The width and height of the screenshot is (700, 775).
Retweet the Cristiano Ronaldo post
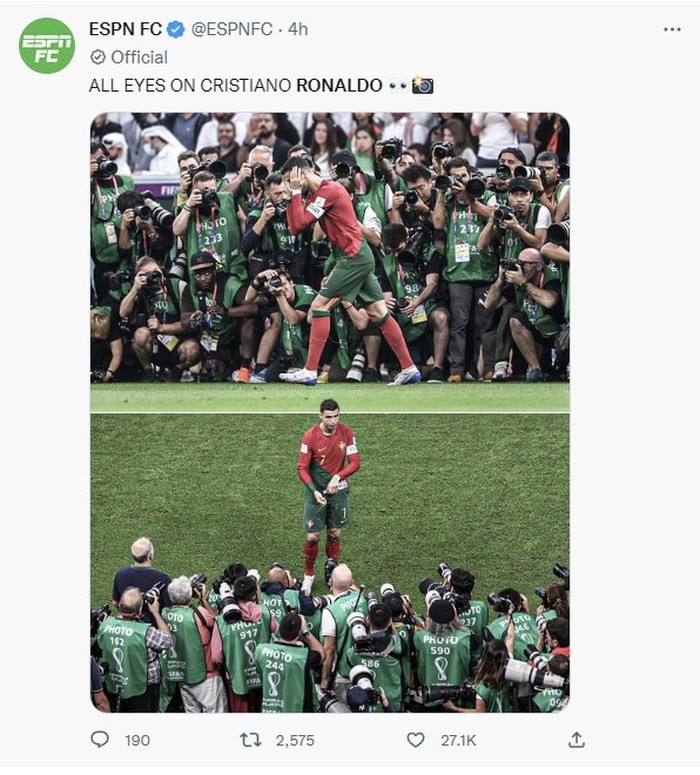[250, 740]
